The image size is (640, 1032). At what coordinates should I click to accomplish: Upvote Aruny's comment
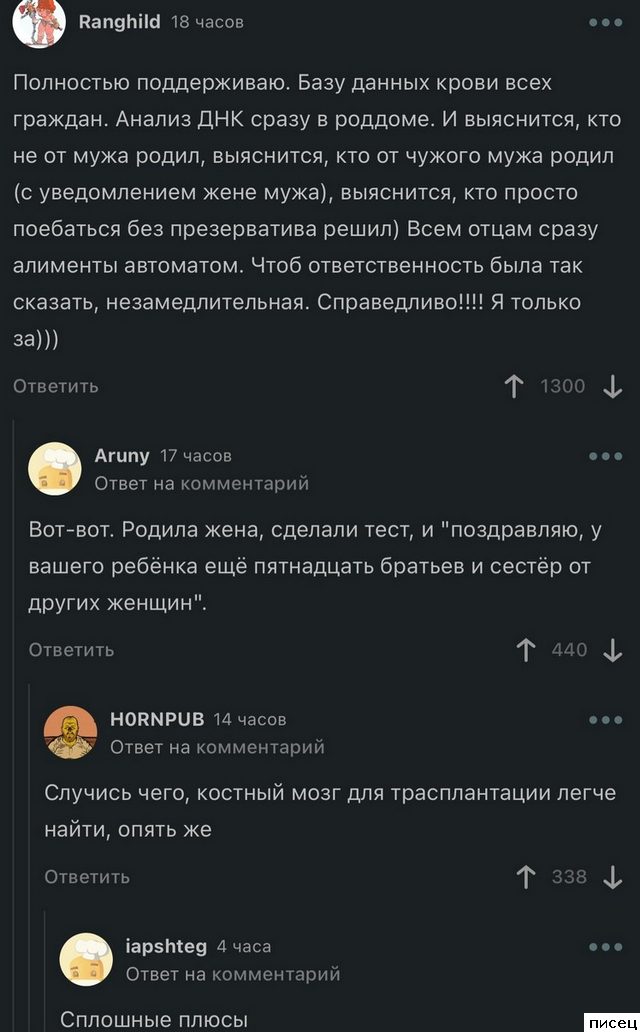pyautogui.click(x=526, y=650)
